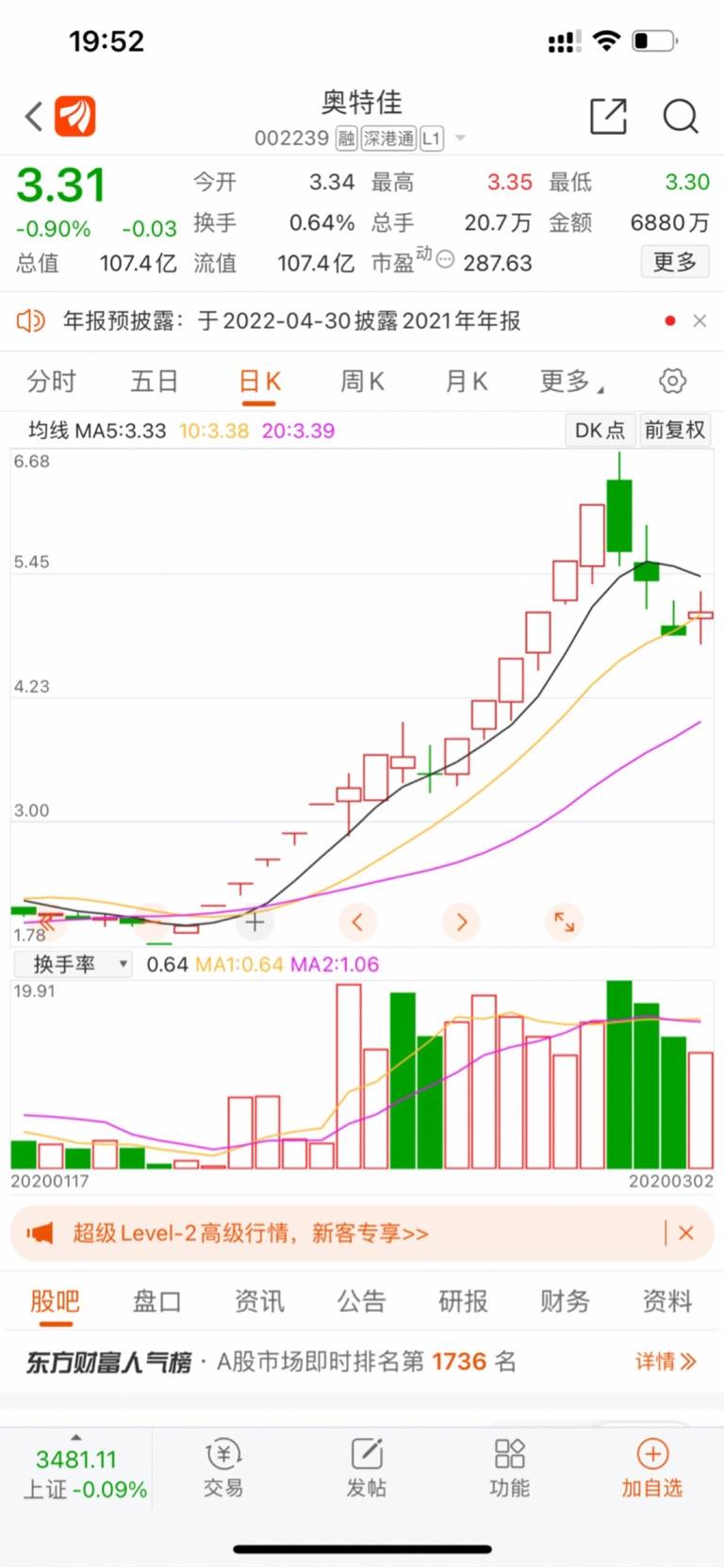Expand the chart to fullscreen
The height and width of the screenshot is (1568, 724).
tap(564, 922)
